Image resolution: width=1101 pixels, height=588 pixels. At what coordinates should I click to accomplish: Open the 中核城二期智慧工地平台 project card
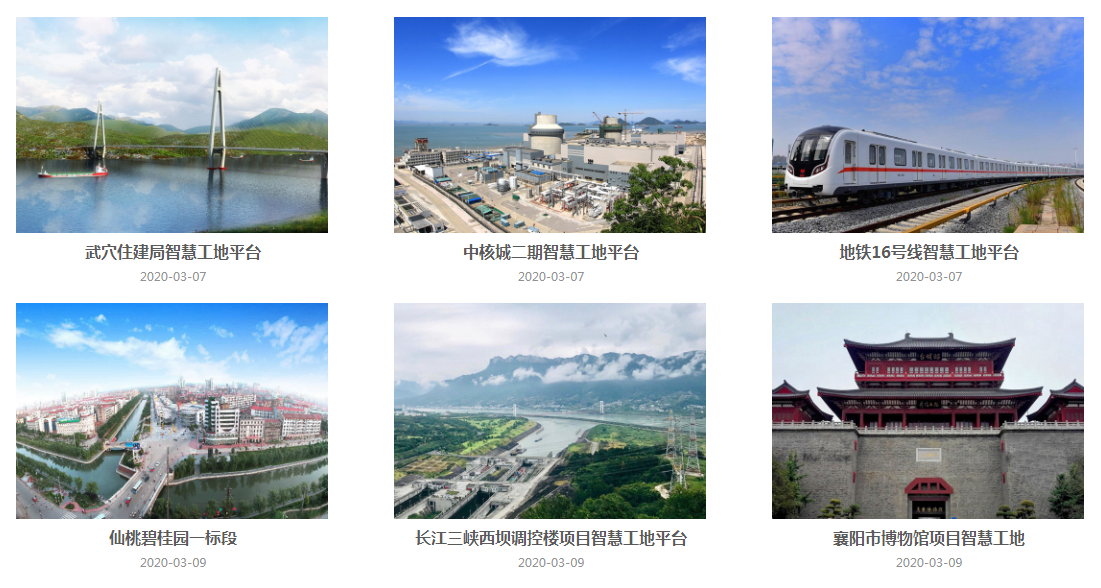pyautogui.click(x=550, y=125)
